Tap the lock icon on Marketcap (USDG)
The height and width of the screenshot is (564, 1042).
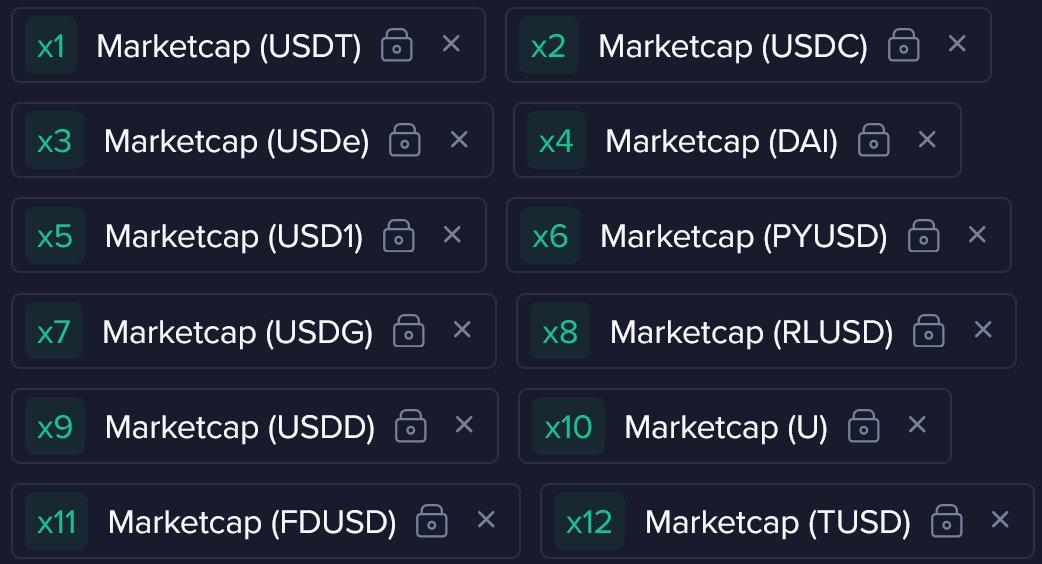tap(408, 331)
